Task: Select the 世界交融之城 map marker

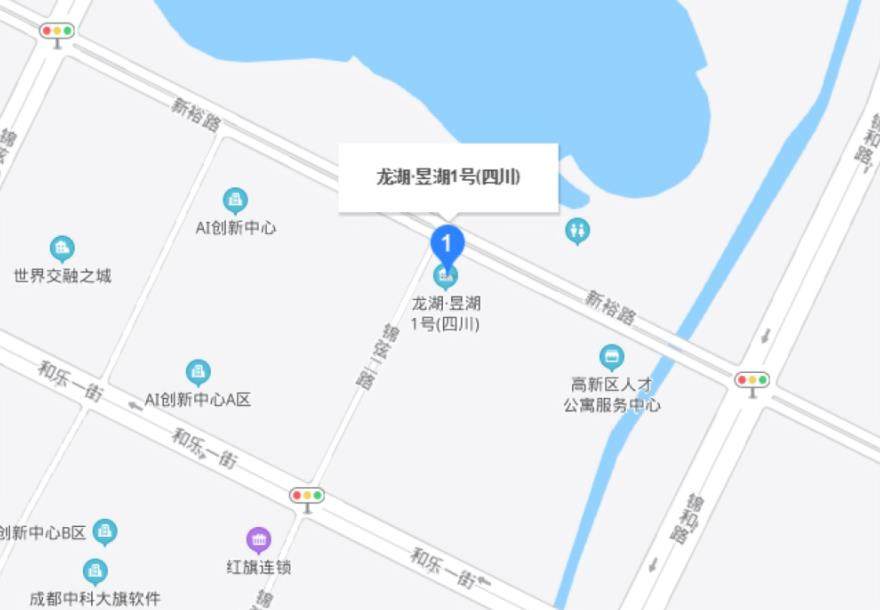Action: click(62, 249)
